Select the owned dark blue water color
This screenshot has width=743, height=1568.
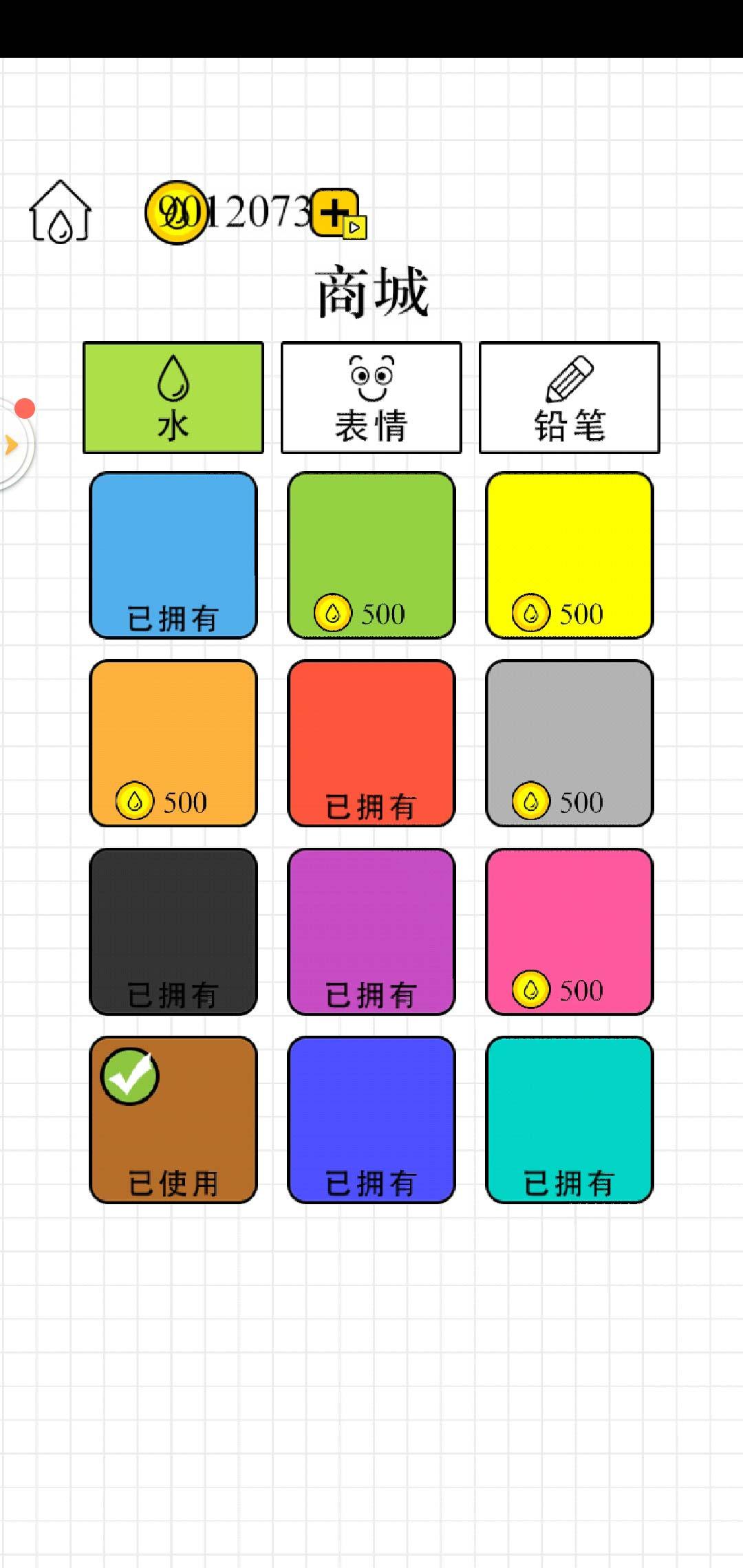pos(371,1120)
